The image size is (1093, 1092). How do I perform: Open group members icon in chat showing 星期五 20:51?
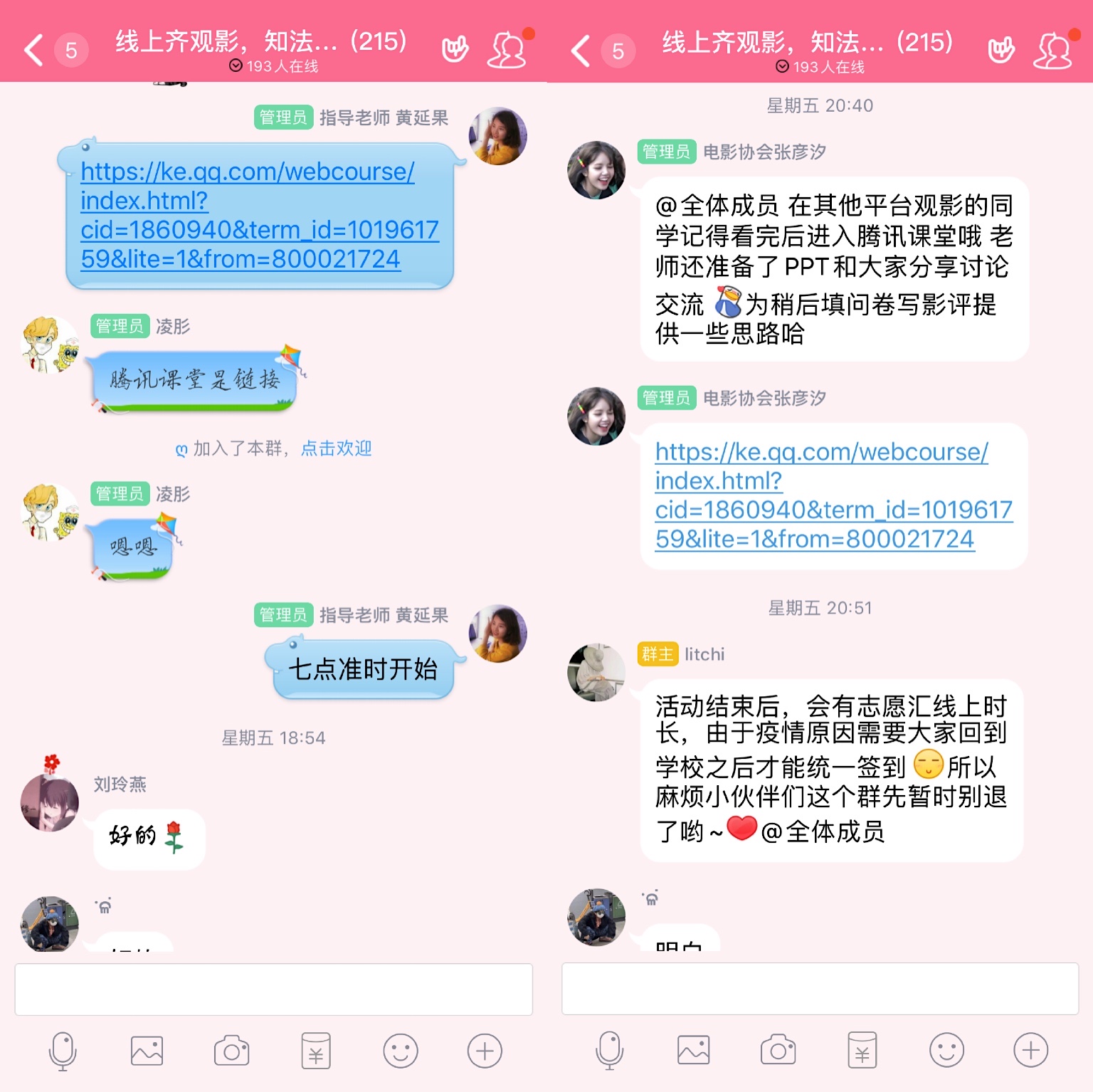tap(1053, 51)
